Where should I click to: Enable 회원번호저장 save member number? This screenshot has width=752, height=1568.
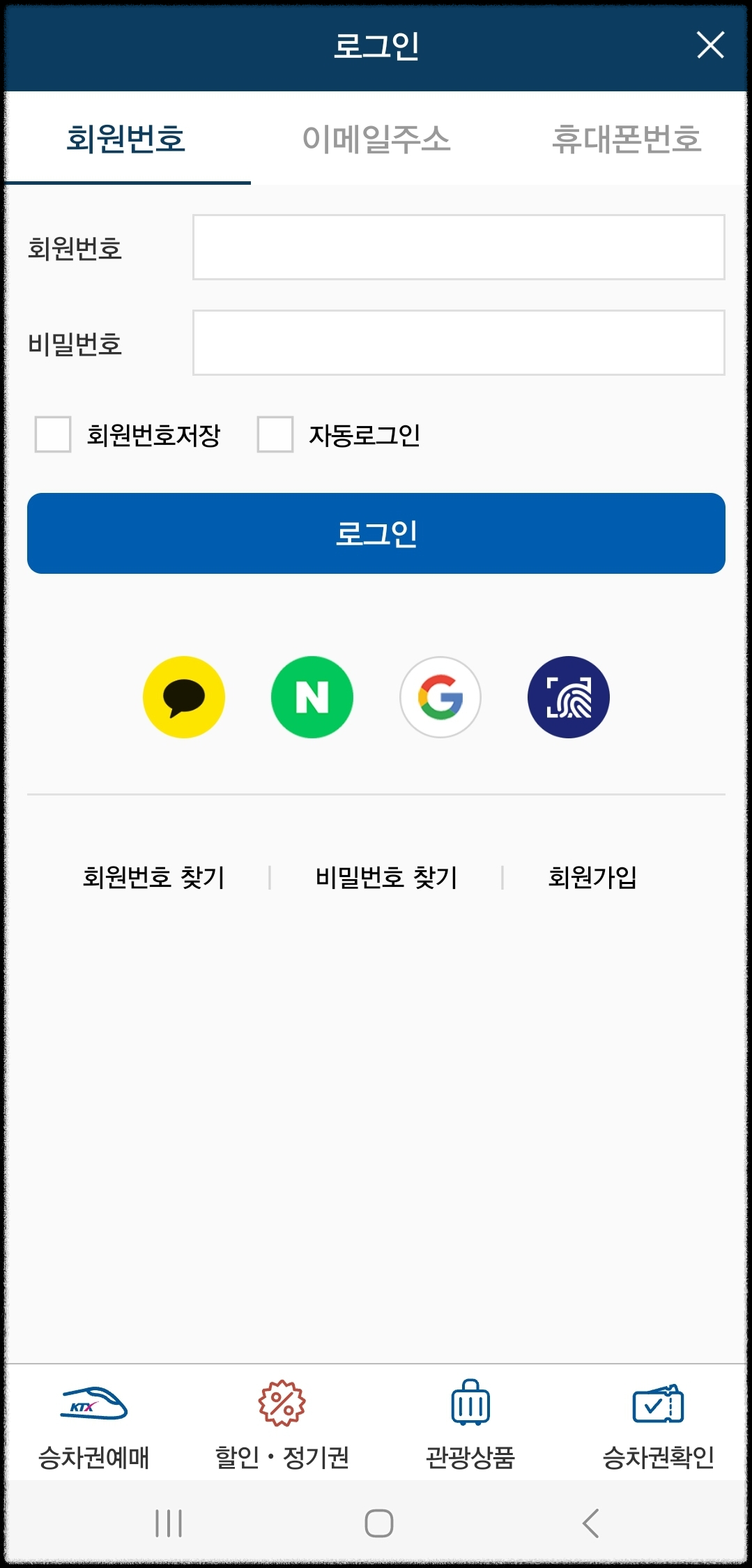pos(51,436)
